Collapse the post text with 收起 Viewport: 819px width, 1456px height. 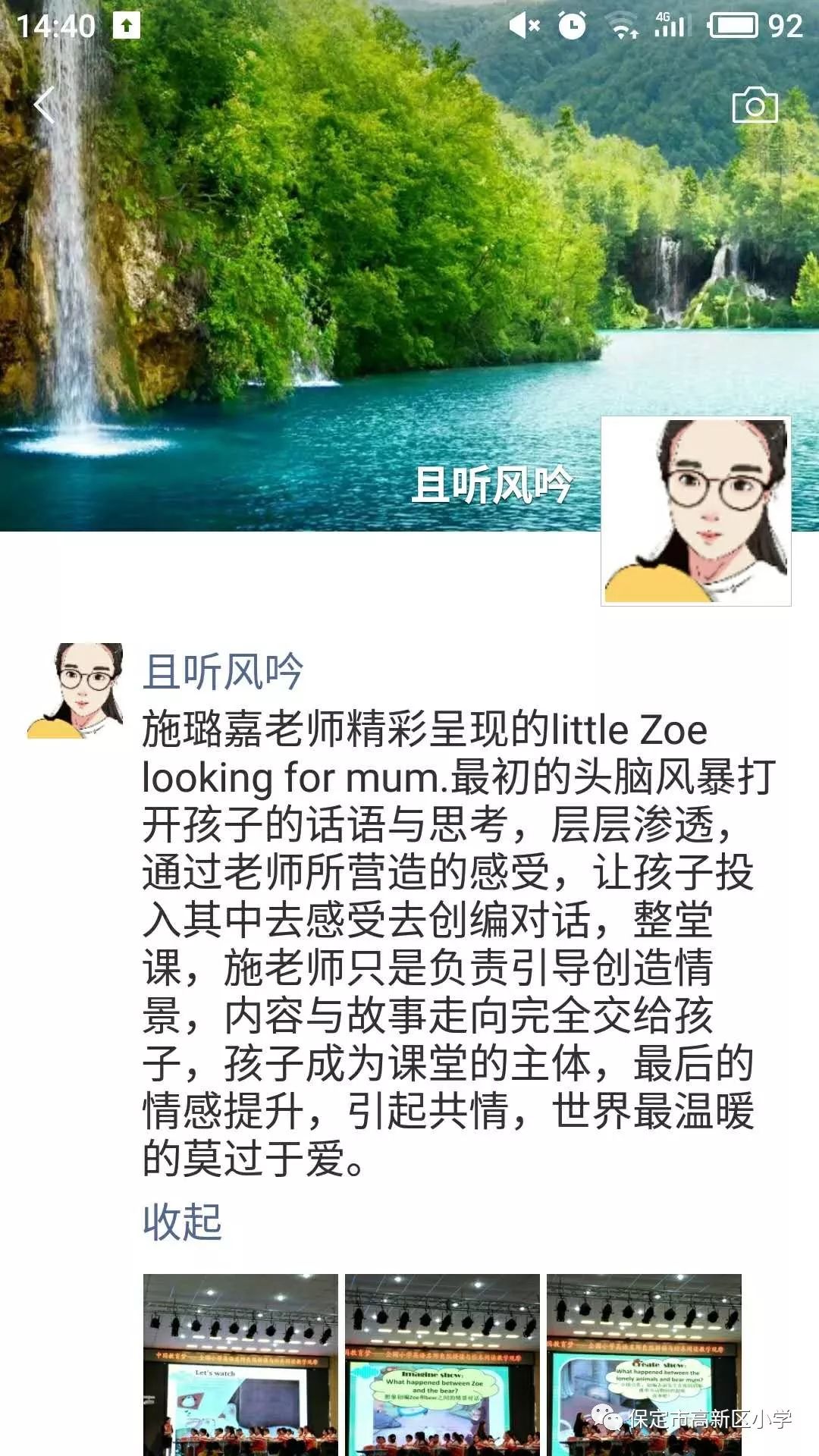pyautogui.click(x=182, y=1222)
